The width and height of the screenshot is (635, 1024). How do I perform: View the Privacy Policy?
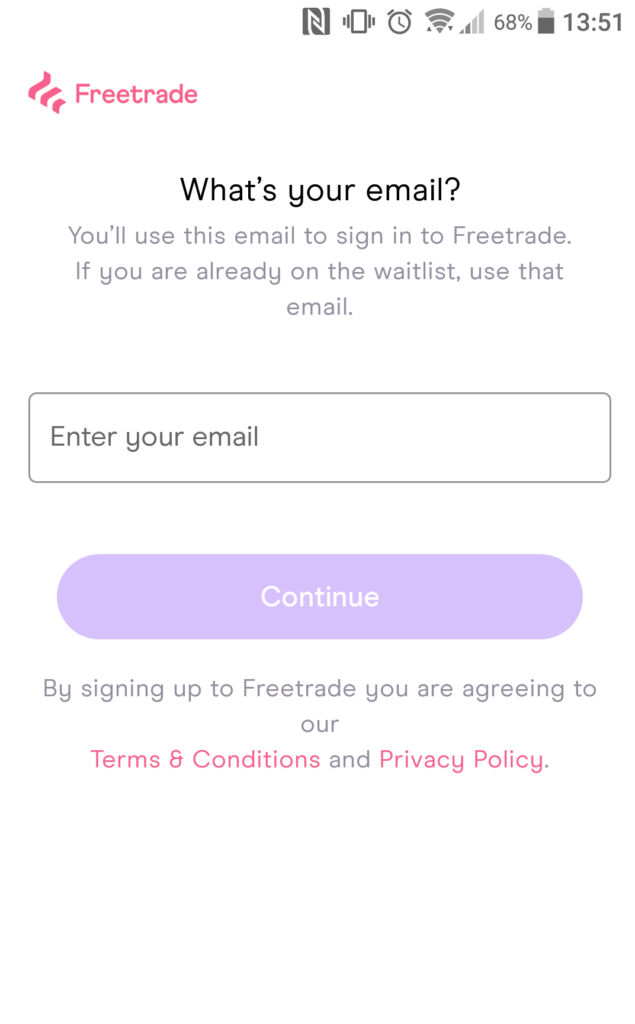[x=461, y=759]
